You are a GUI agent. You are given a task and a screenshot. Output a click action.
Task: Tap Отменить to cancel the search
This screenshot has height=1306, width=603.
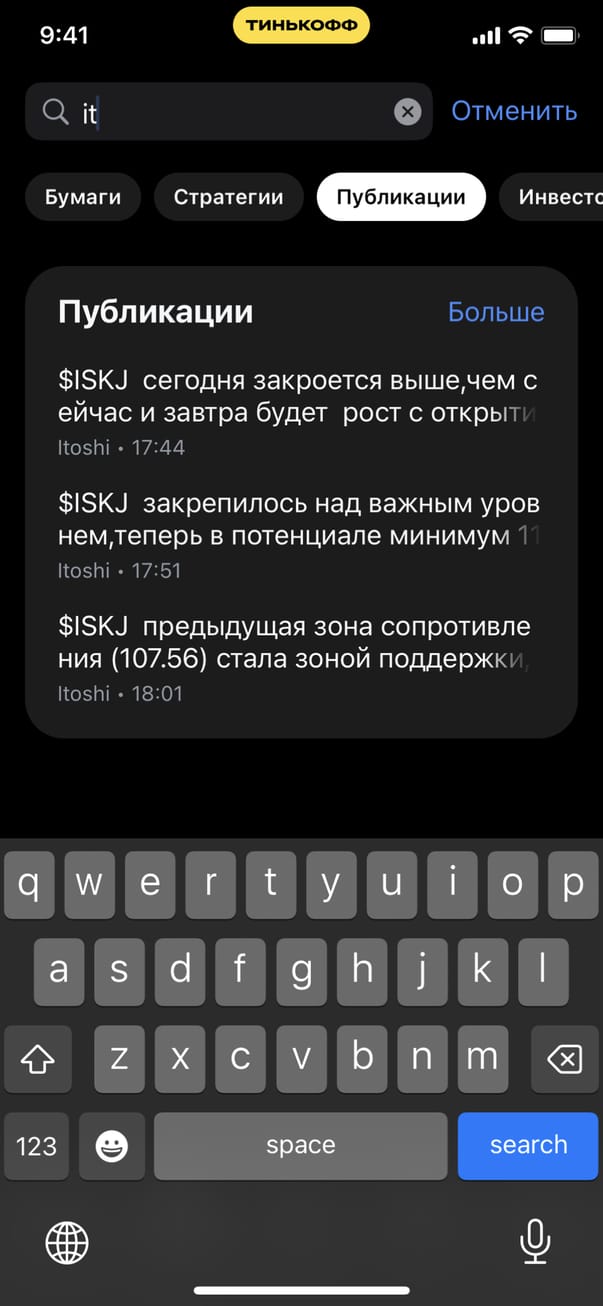pos(514,111)
